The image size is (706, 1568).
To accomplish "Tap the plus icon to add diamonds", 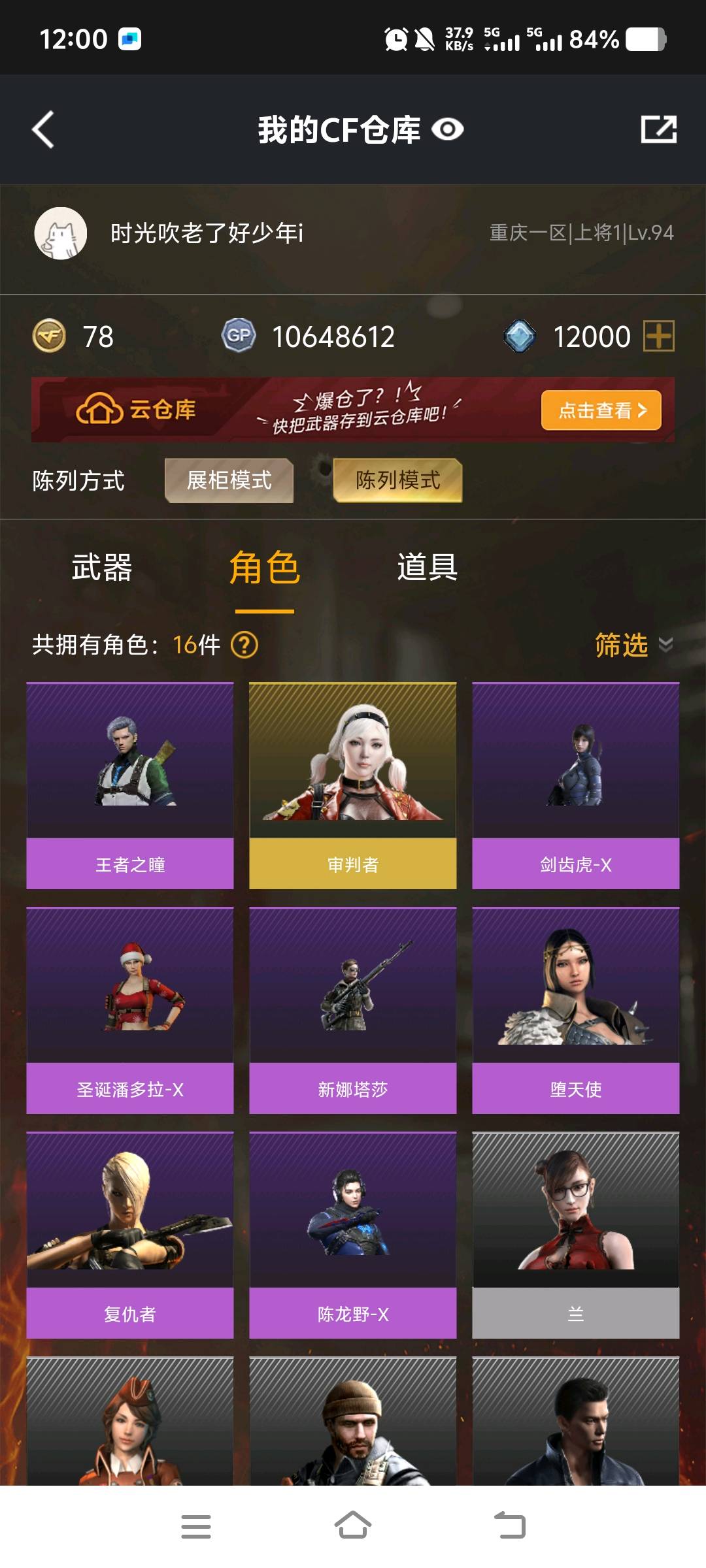I will pyautogui.click(x=658, y=336).
